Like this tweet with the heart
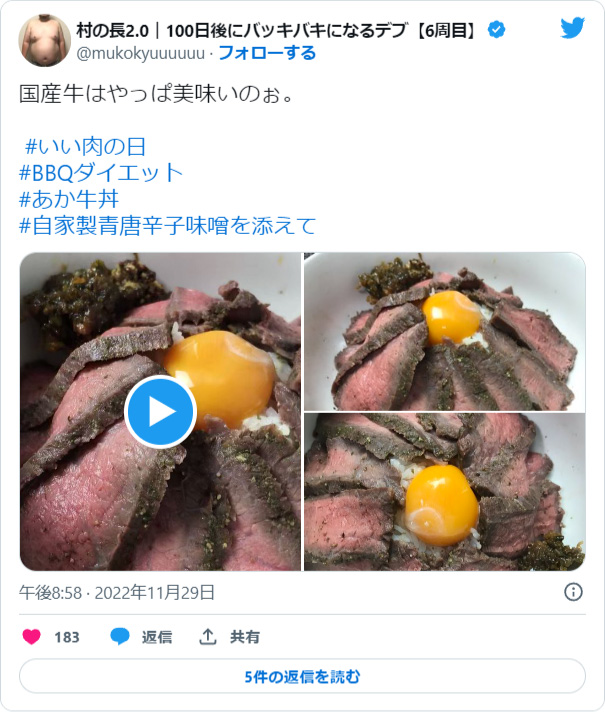The image size is (605, 712). (32, 637)
